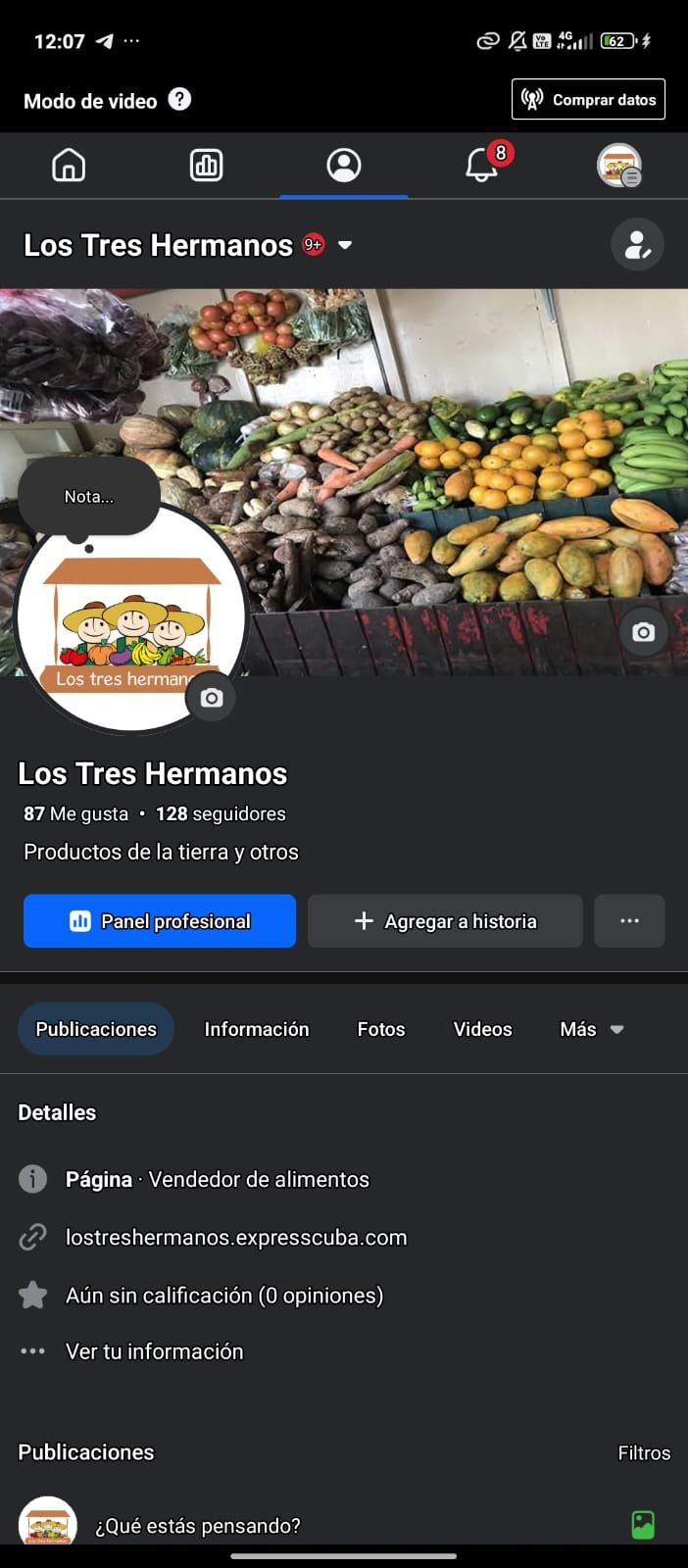Viewport: 688px width, 1568px height.
Task: Open Panel profesional
Action: tap(160, 921)
